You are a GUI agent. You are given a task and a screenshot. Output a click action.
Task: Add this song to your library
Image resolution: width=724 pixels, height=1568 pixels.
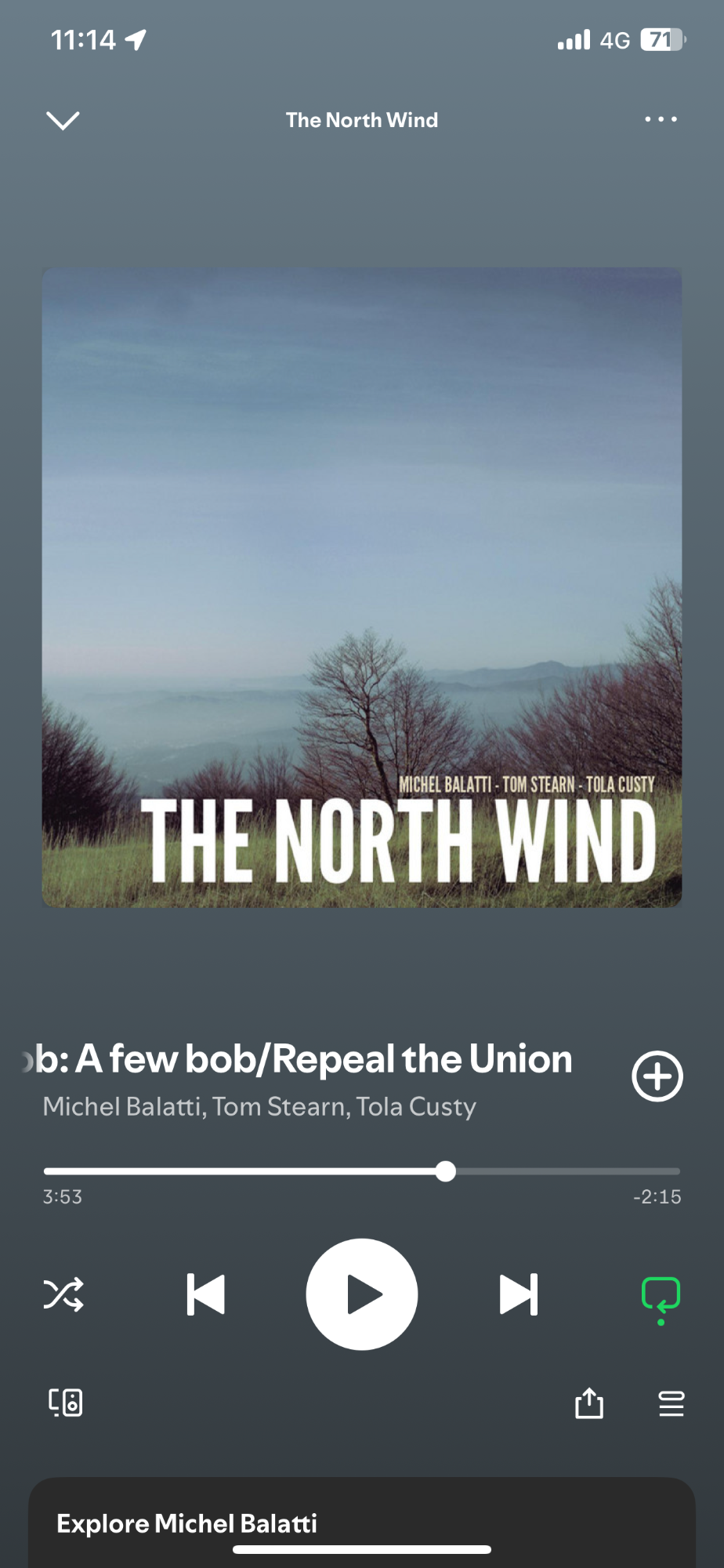pyautogui.click(x=657, y=1076)
